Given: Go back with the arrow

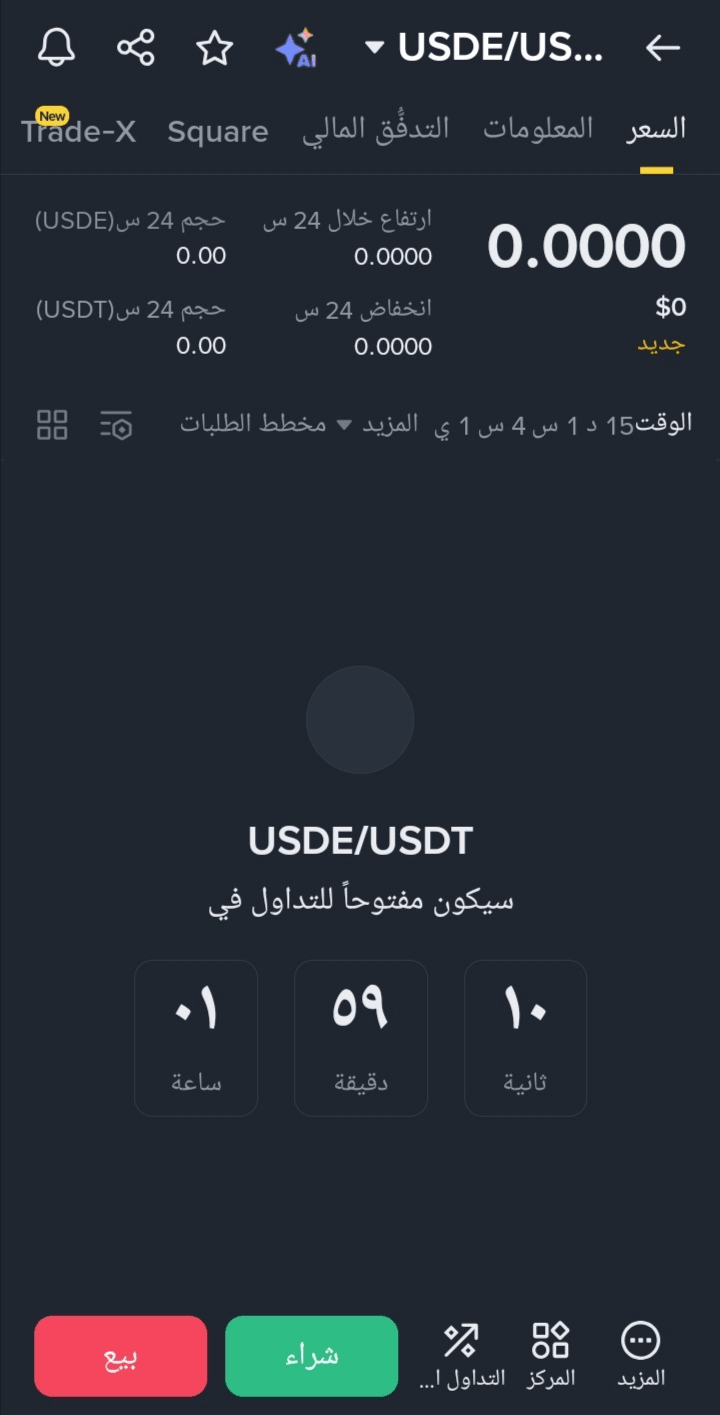Looking at the screenshot, I should (x=662, y=47).
